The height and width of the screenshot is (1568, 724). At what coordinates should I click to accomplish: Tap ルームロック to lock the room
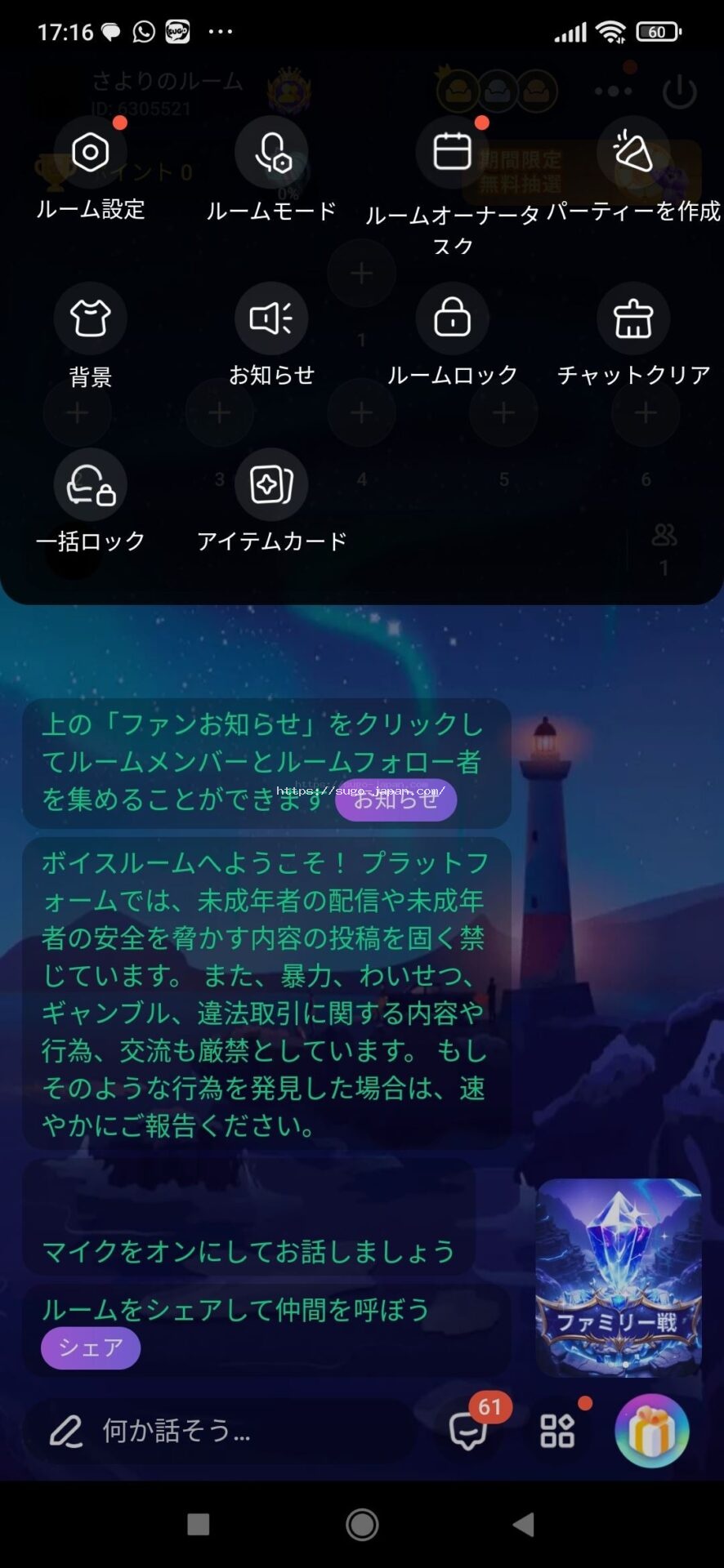(x=452, y=318)
